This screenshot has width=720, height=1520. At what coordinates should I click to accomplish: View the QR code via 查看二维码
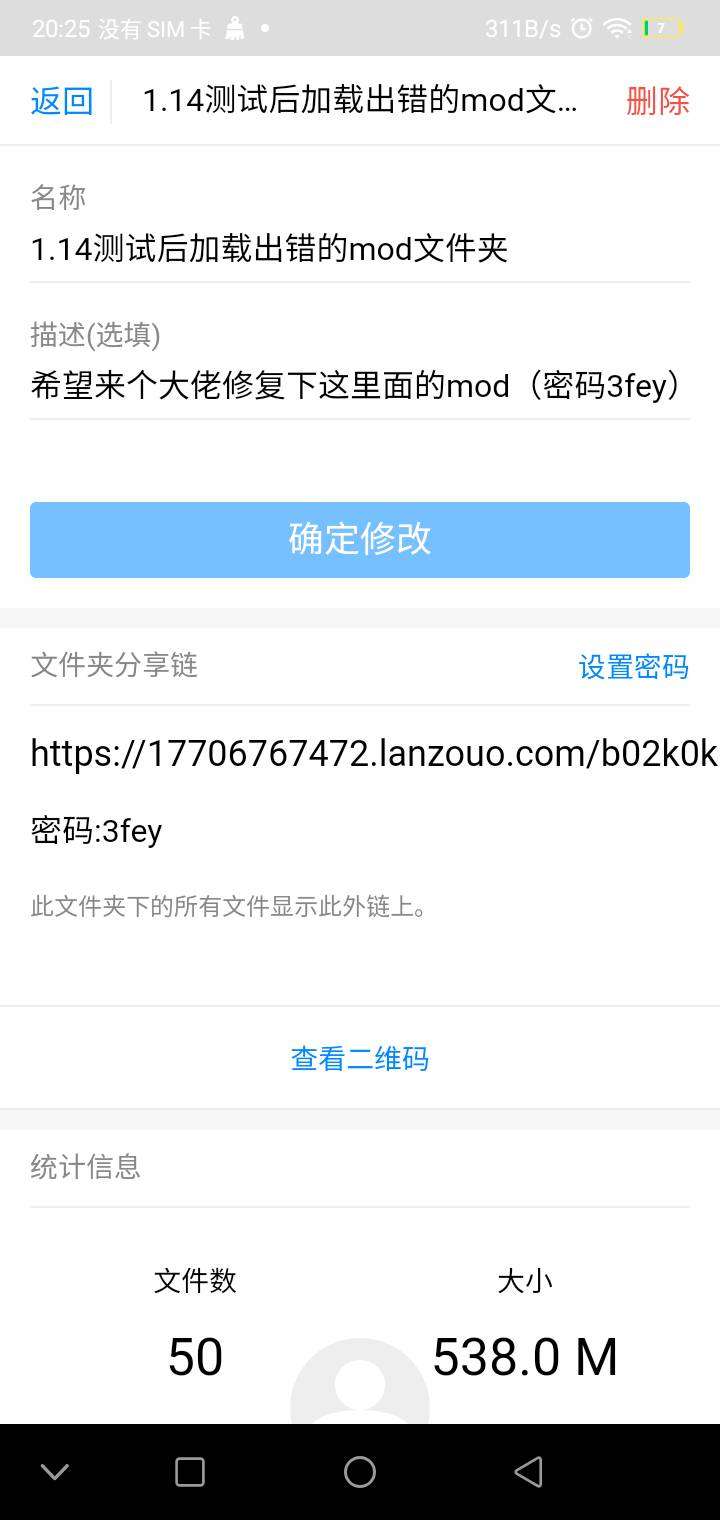(360, 1058)
